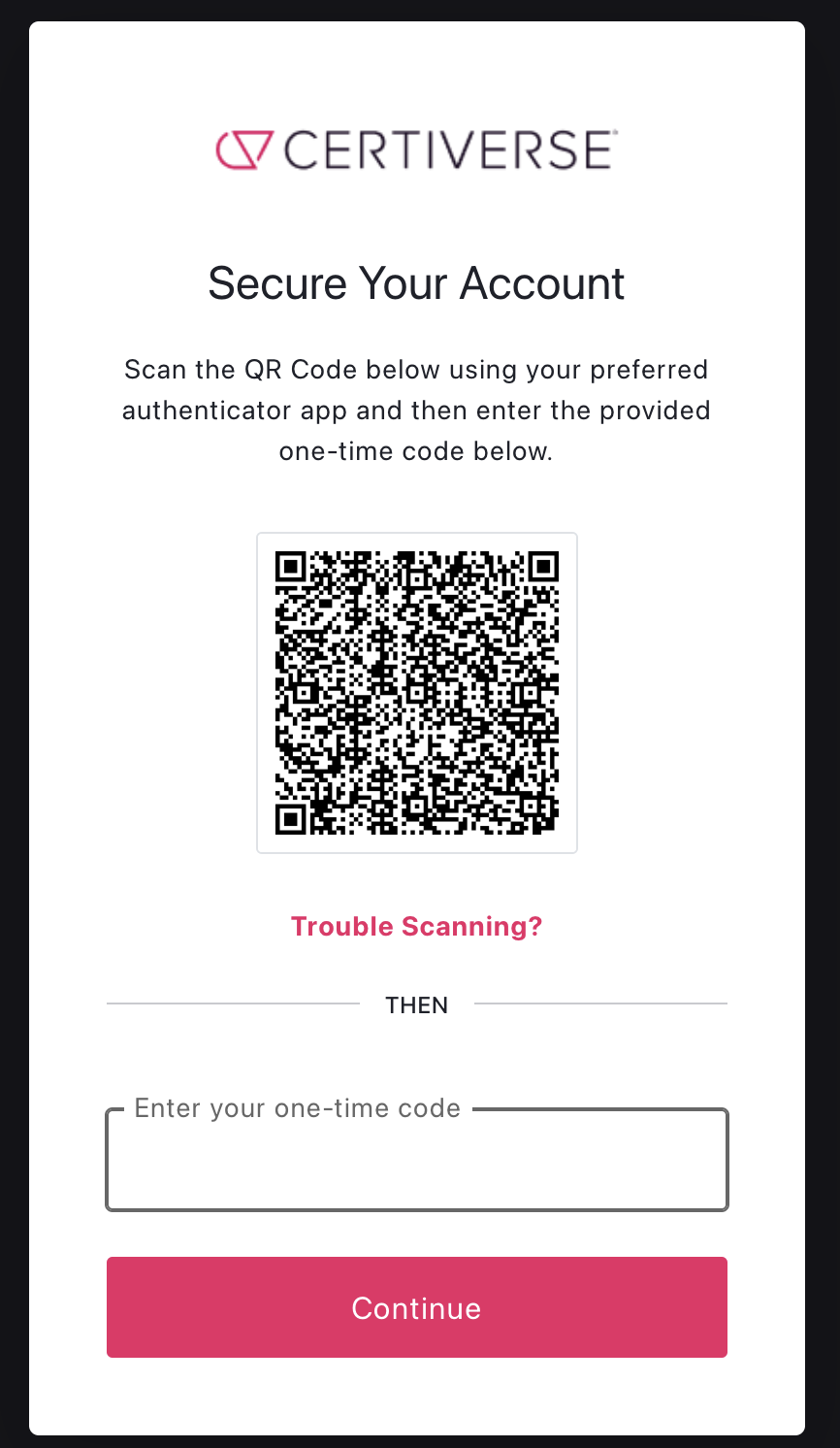Open the Trouble Scanning link

coord(416,926)
